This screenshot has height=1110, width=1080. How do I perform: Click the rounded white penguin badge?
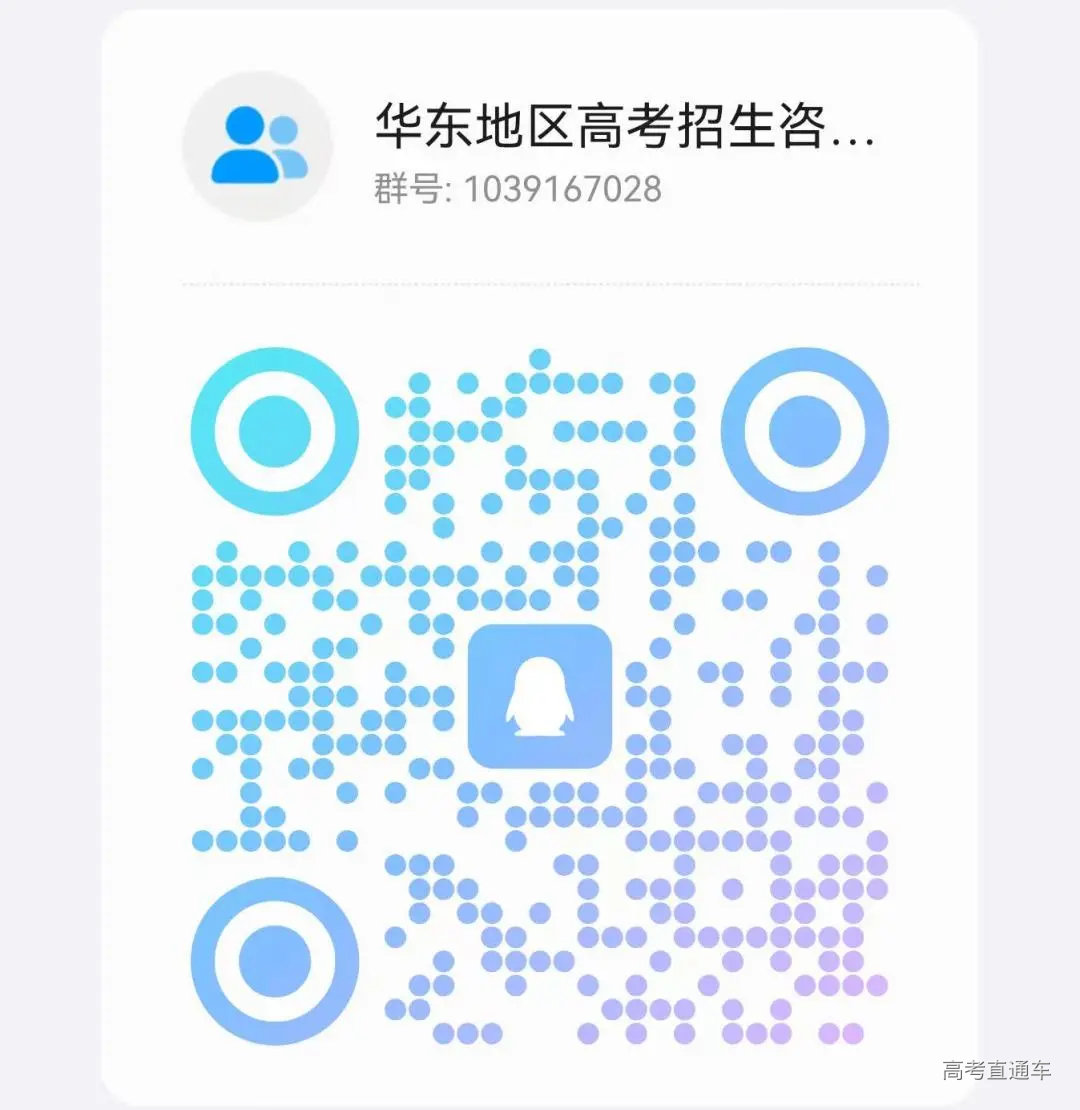[540, 697]
